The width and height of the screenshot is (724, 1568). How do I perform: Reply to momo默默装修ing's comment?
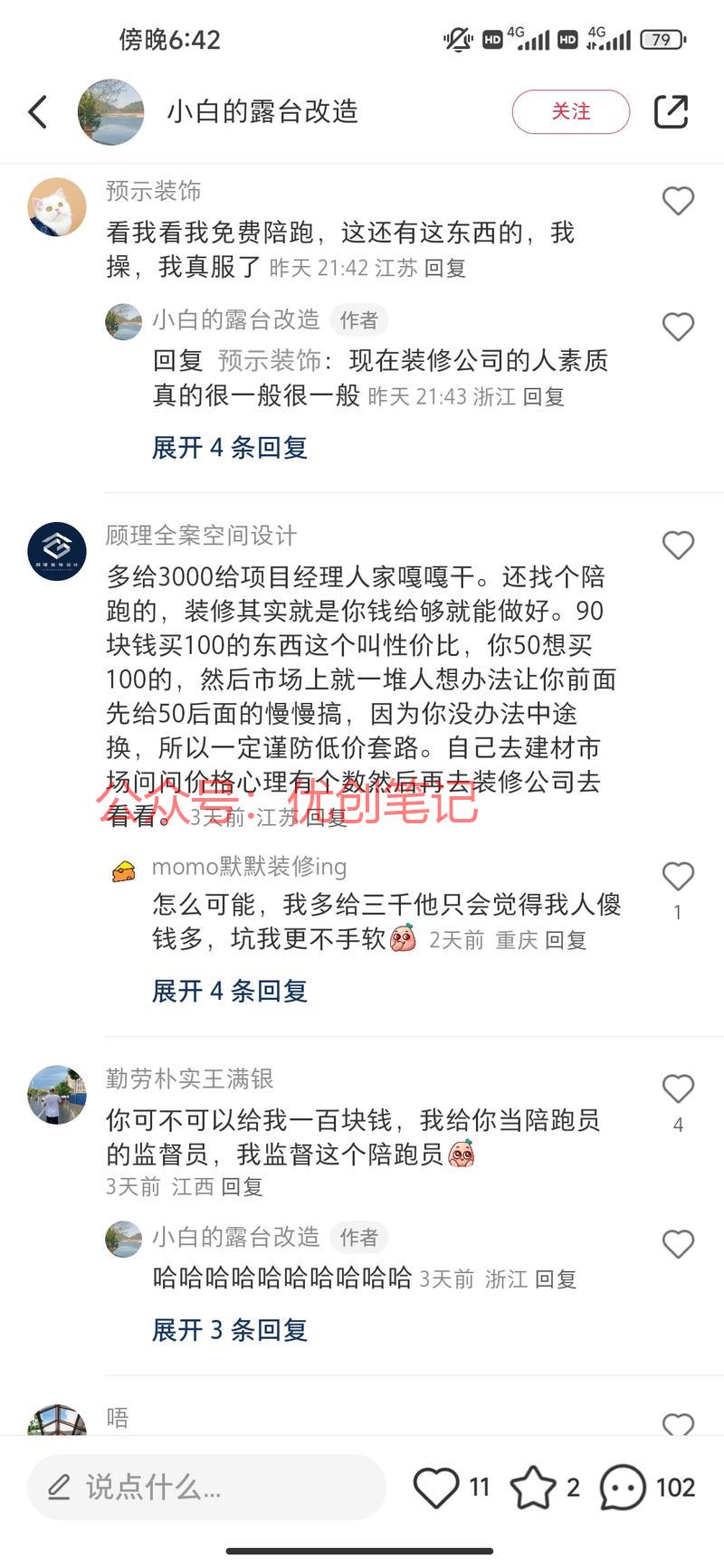(x=566, y=940)
